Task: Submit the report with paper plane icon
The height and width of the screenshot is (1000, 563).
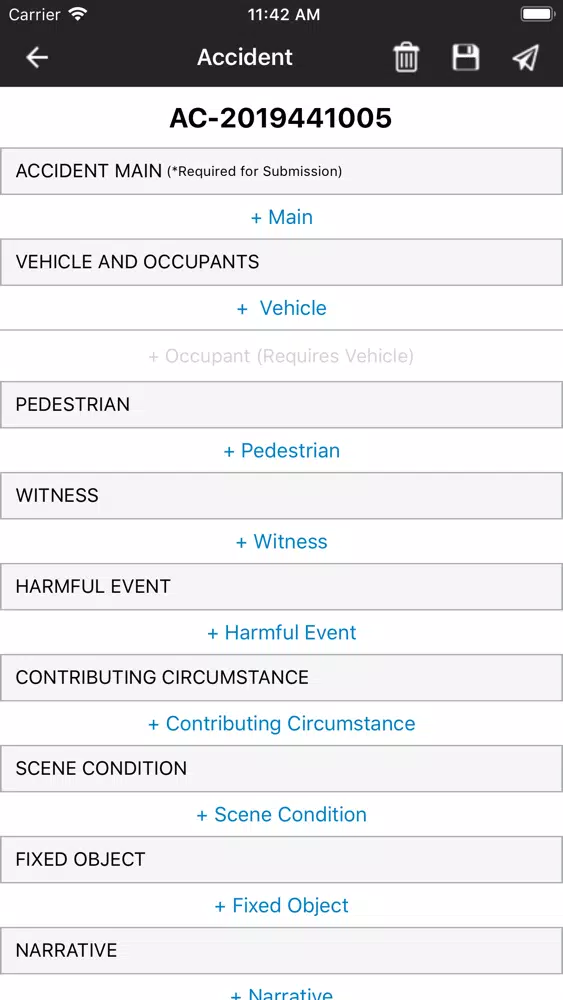Action: [x=525, y=57]
